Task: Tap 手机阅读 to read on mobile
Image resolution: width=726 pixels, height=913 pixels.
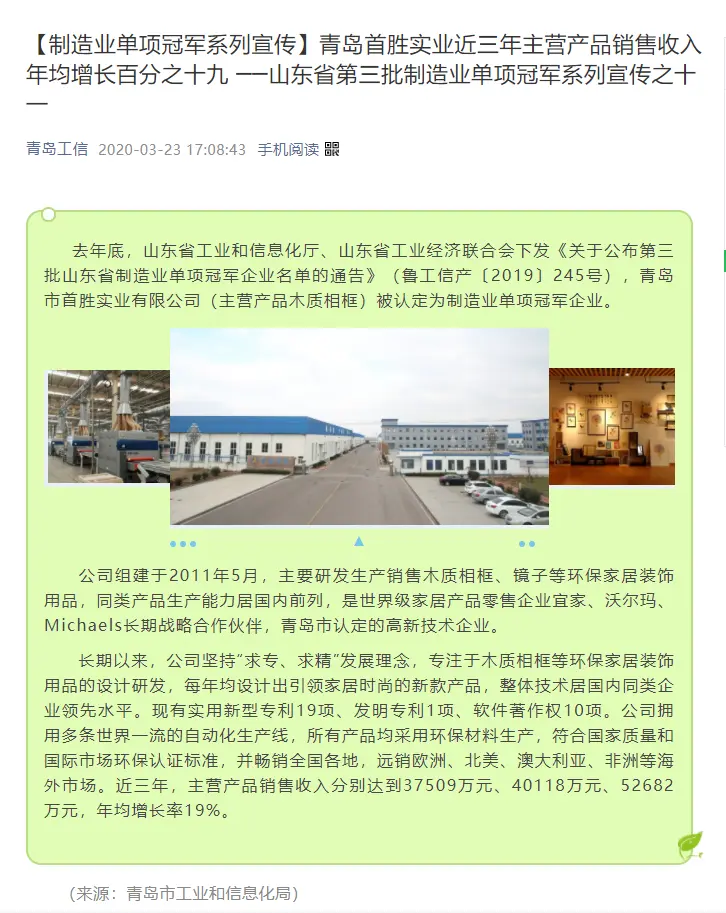Action: tap(288, 149)
